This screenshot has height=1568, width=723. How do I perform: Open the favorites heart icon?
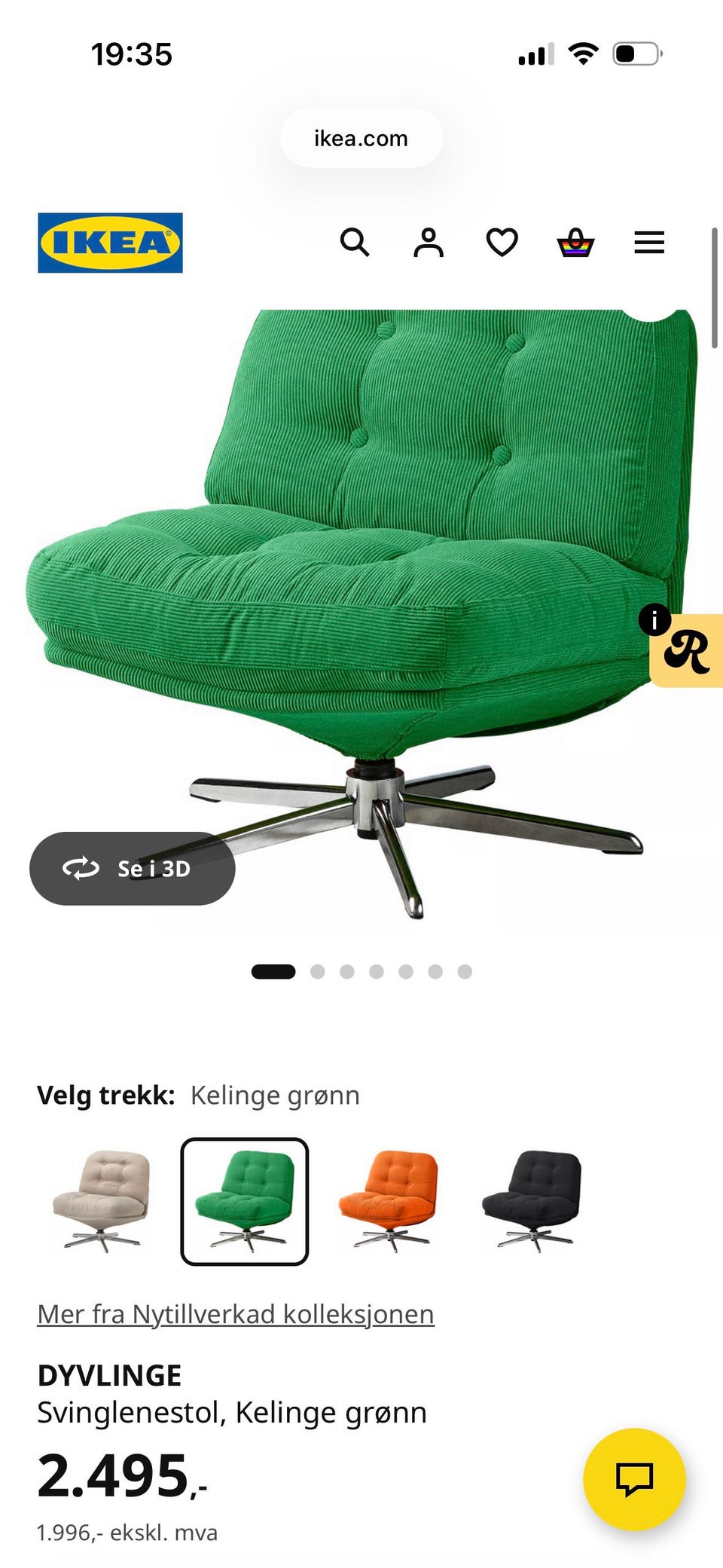(502, 243)
